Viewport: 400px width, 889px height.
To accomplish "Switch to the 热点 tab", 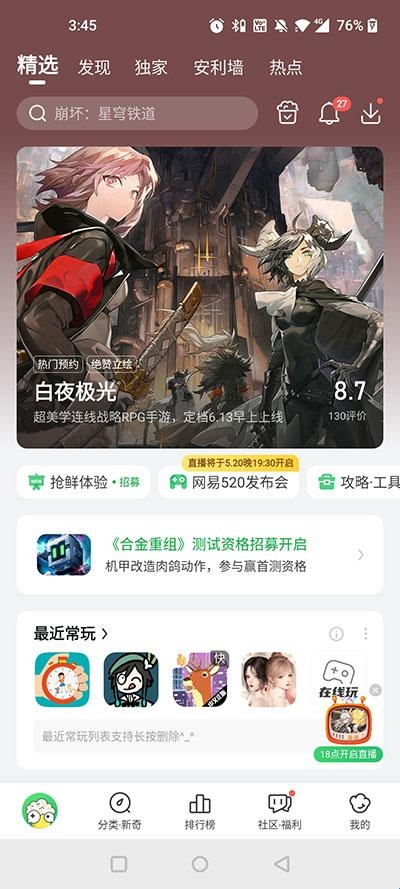I will click(x=286, y=67).
